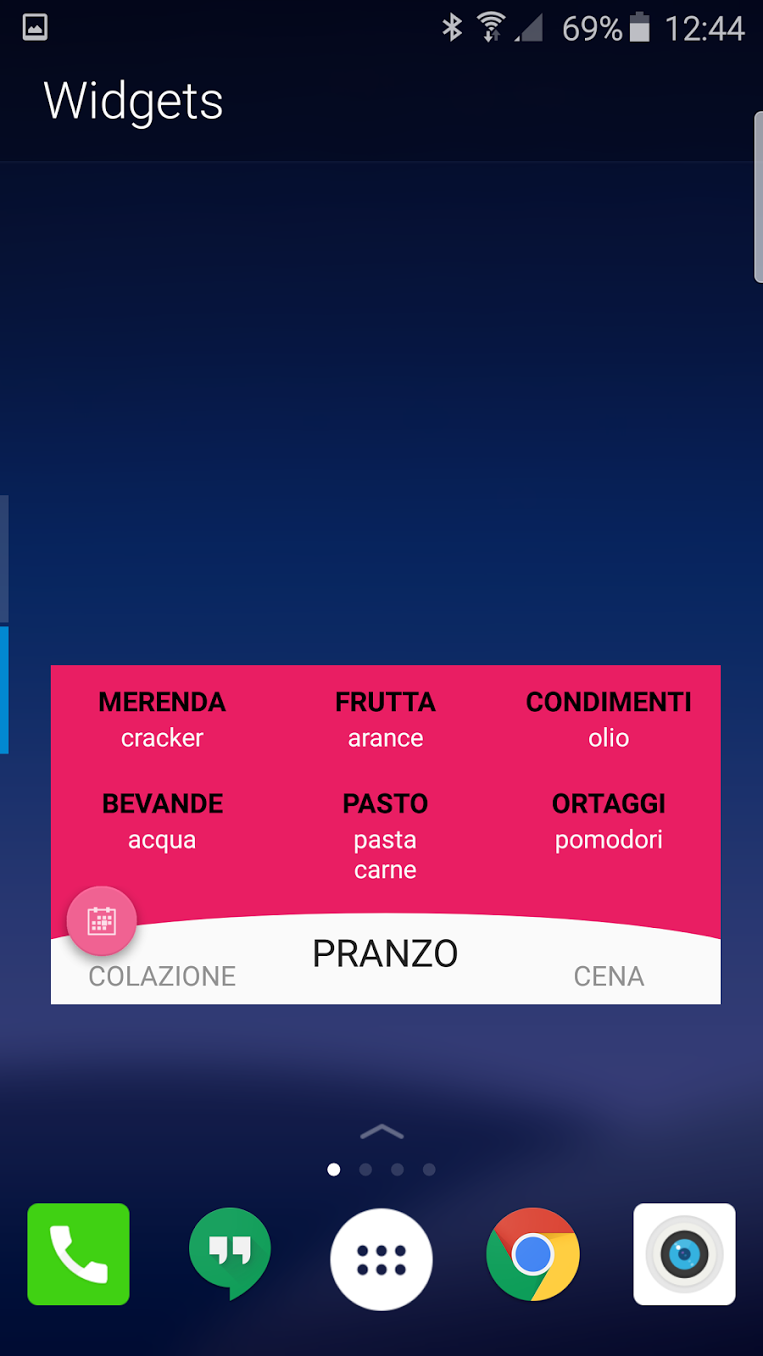The width and height of the screenshot is (763, 1356).
Task: Open the Camera app
Action: tap(684, 1254)
